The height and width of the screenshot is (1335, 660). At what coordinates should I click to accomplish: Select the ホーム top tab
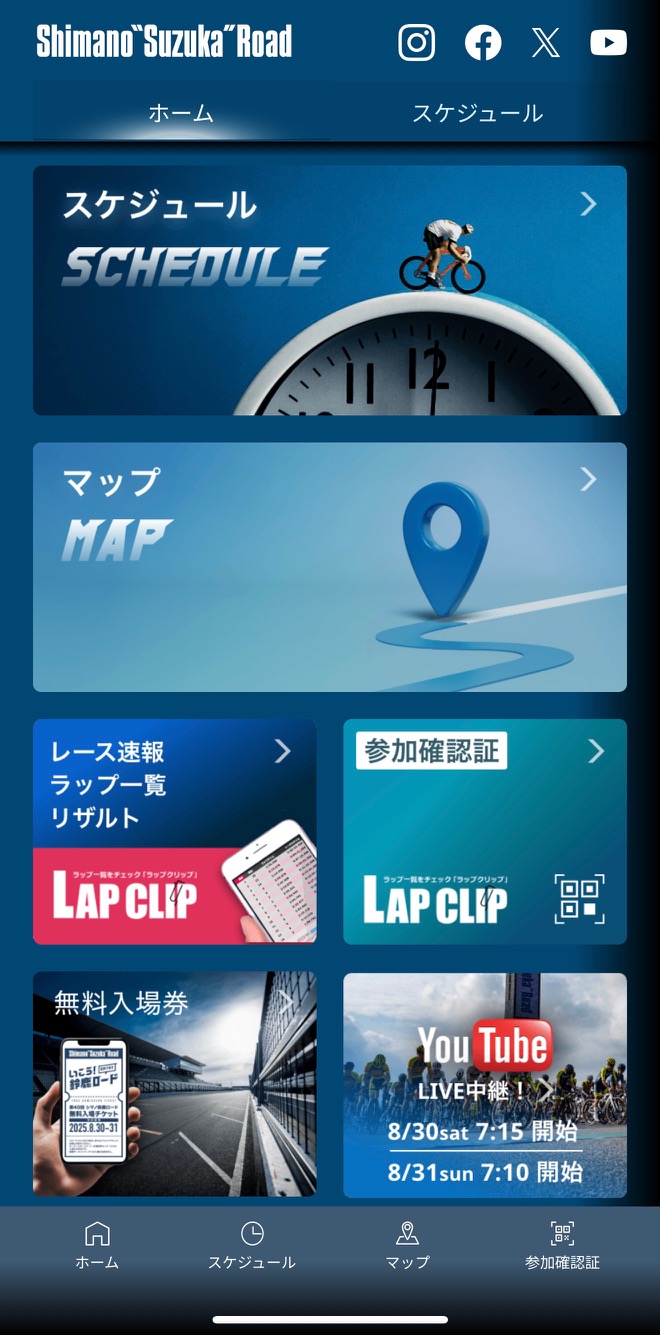point(181,113)
